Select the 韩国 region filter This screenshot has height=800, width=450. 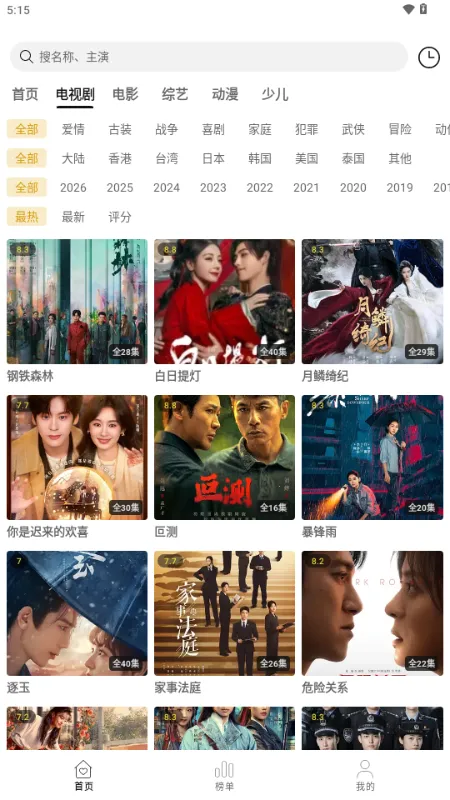pyautogui.click(x=260, y=158)
